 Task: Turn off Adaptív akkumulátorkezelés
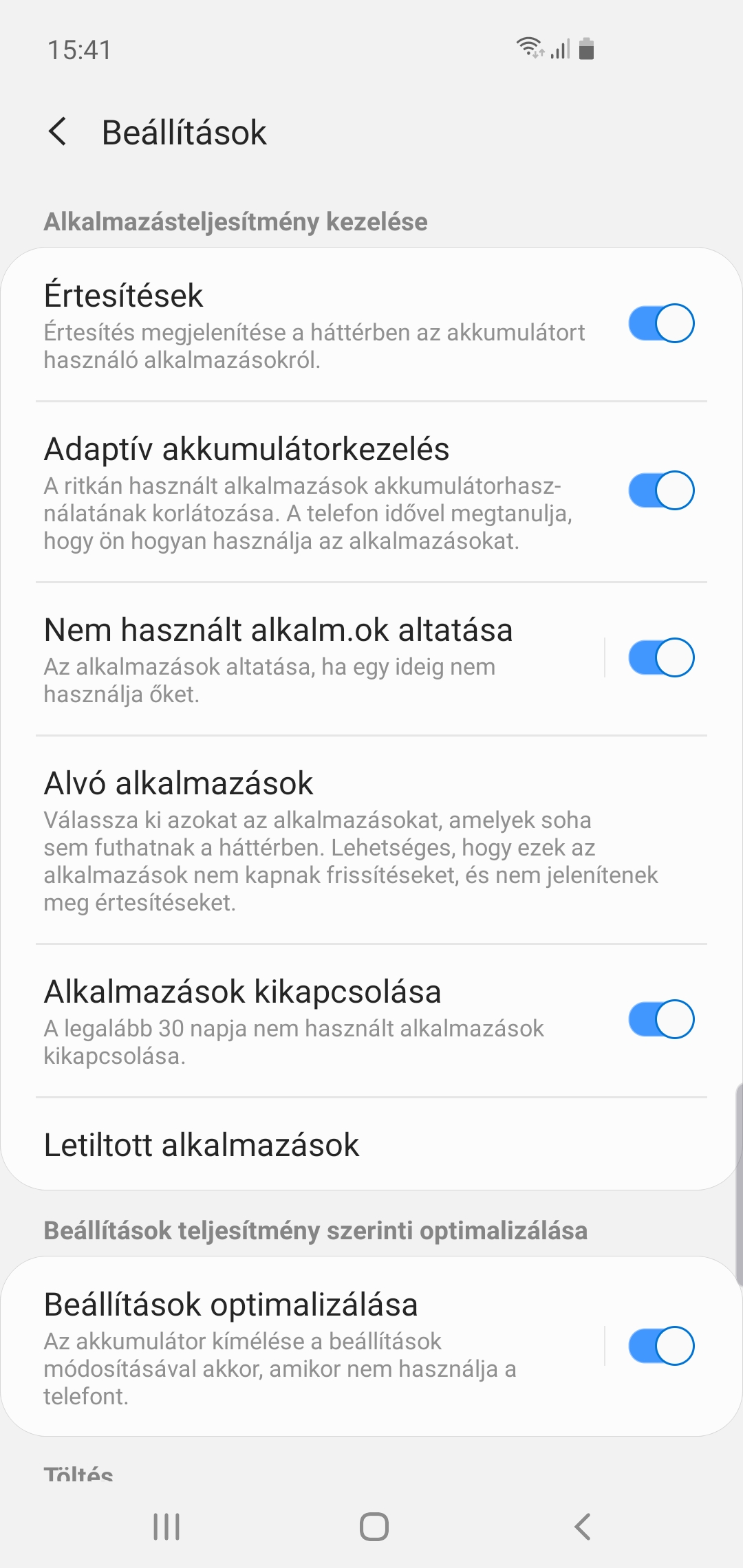click(x=661, y=490)
